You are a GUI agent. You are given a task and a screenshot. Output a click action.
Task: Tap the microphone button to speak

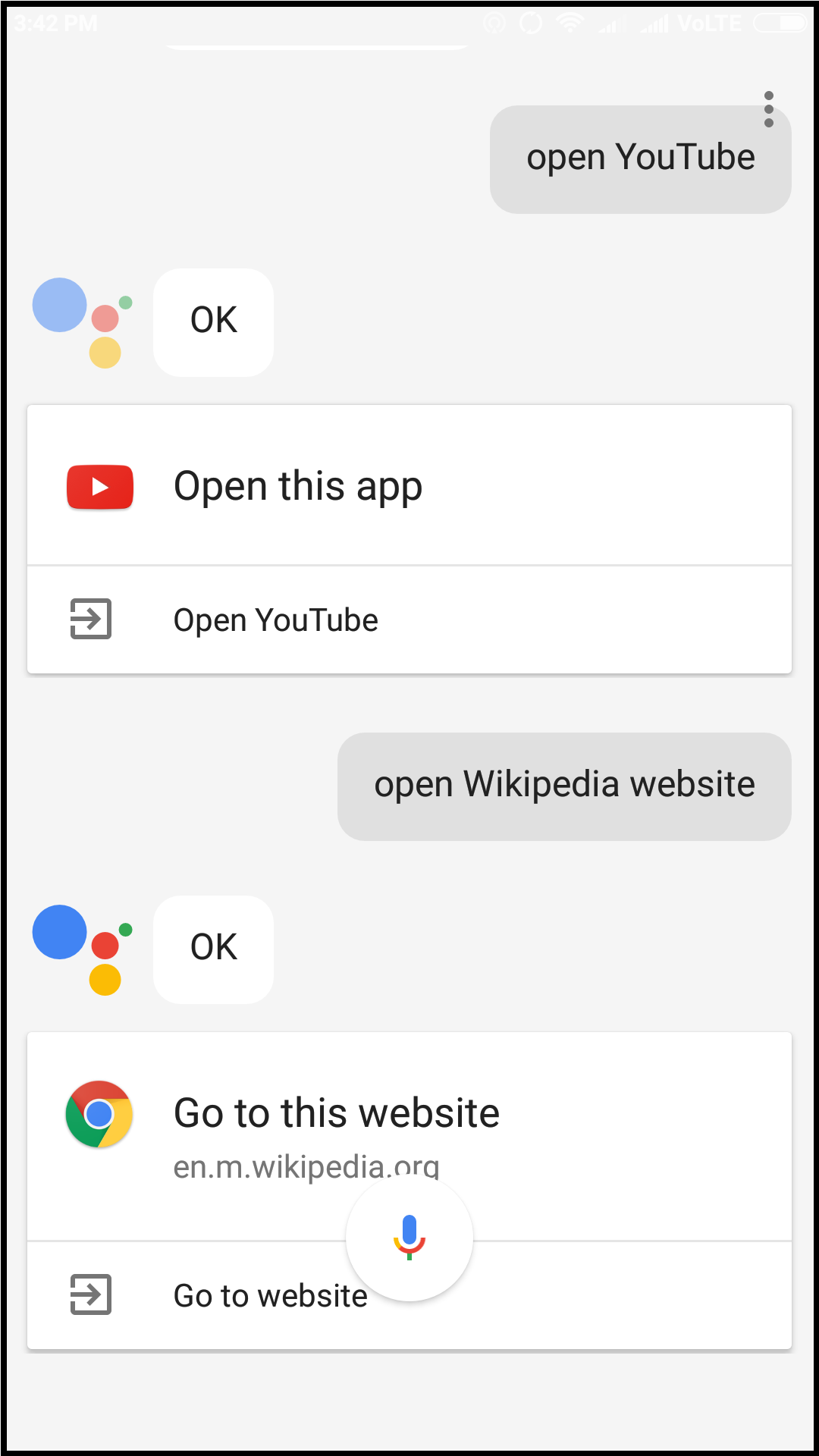click(409, 1237)
